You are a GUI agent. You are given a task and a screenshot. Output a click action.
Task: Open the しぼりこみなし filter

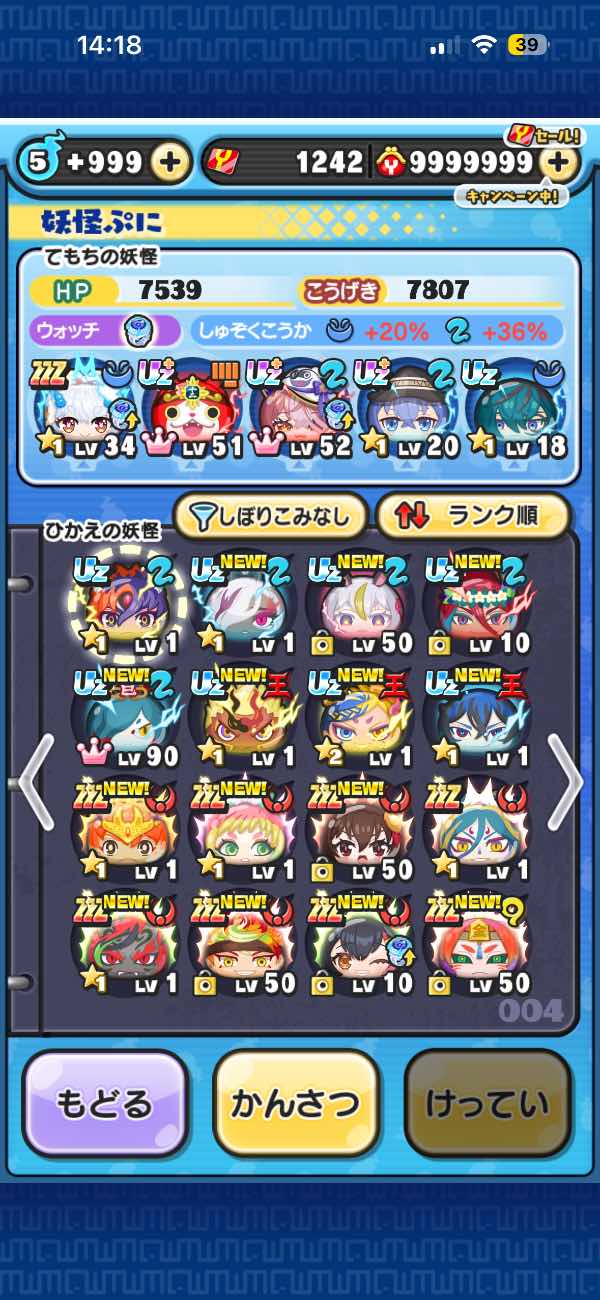pyautogui.click(x=272, y=516)
